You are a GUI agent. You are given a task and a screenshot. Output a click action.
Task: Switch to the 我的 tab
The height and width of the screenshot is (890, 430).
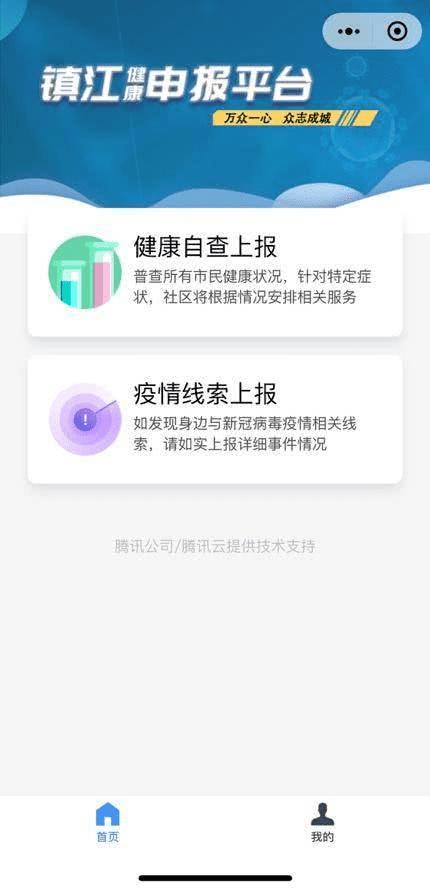(x=322, y=822)
